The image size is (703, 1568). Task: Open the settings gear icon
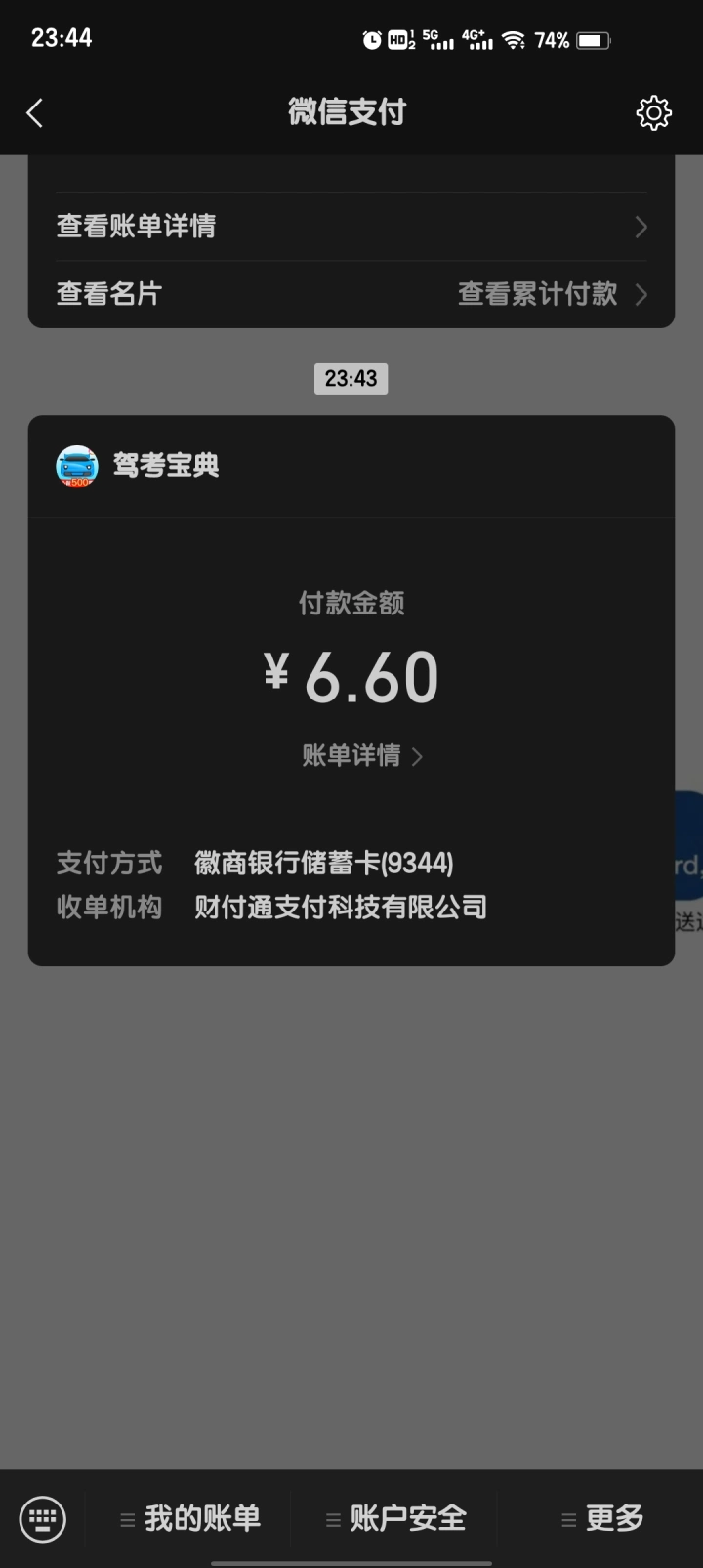[x=653, y=113]
